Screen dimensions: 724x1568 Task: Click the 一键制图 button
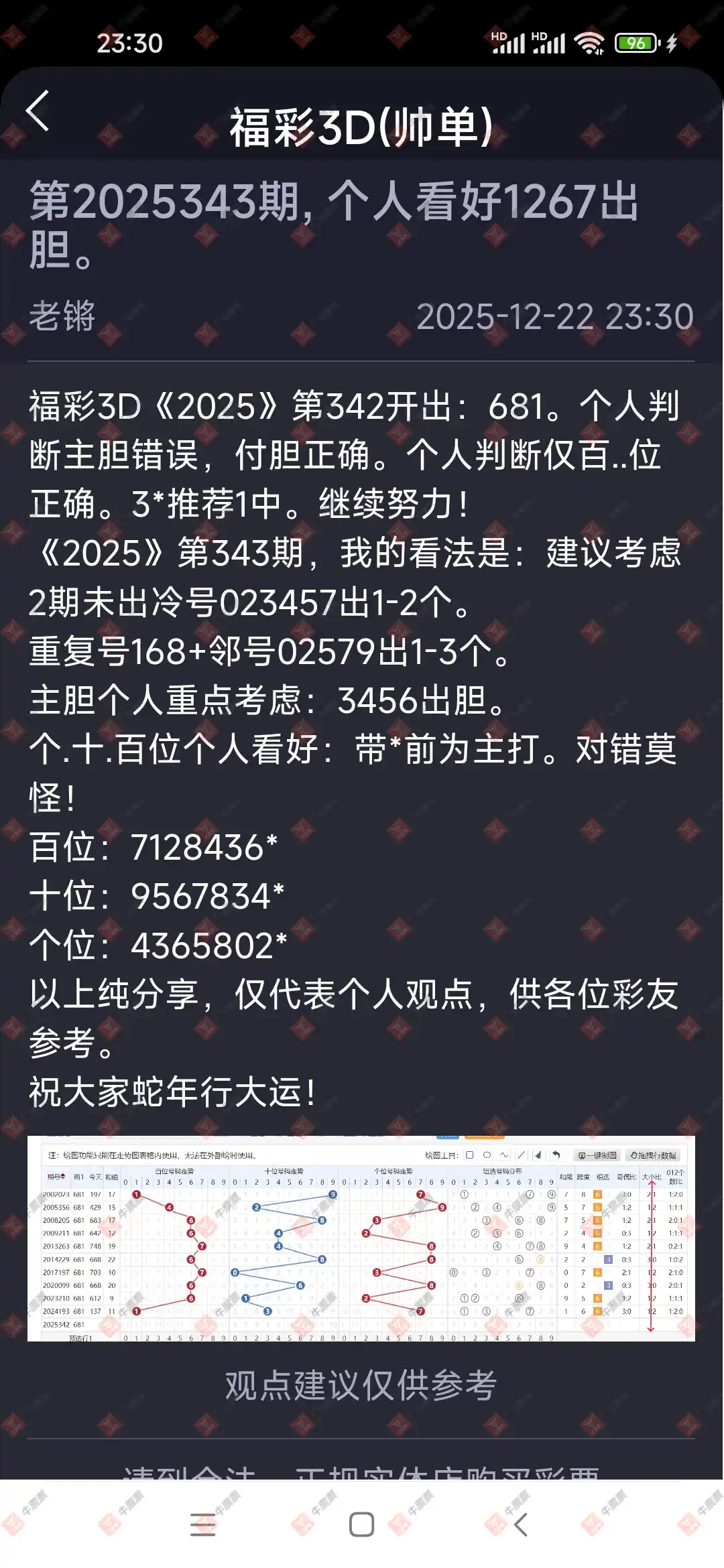click(597, 1154)
